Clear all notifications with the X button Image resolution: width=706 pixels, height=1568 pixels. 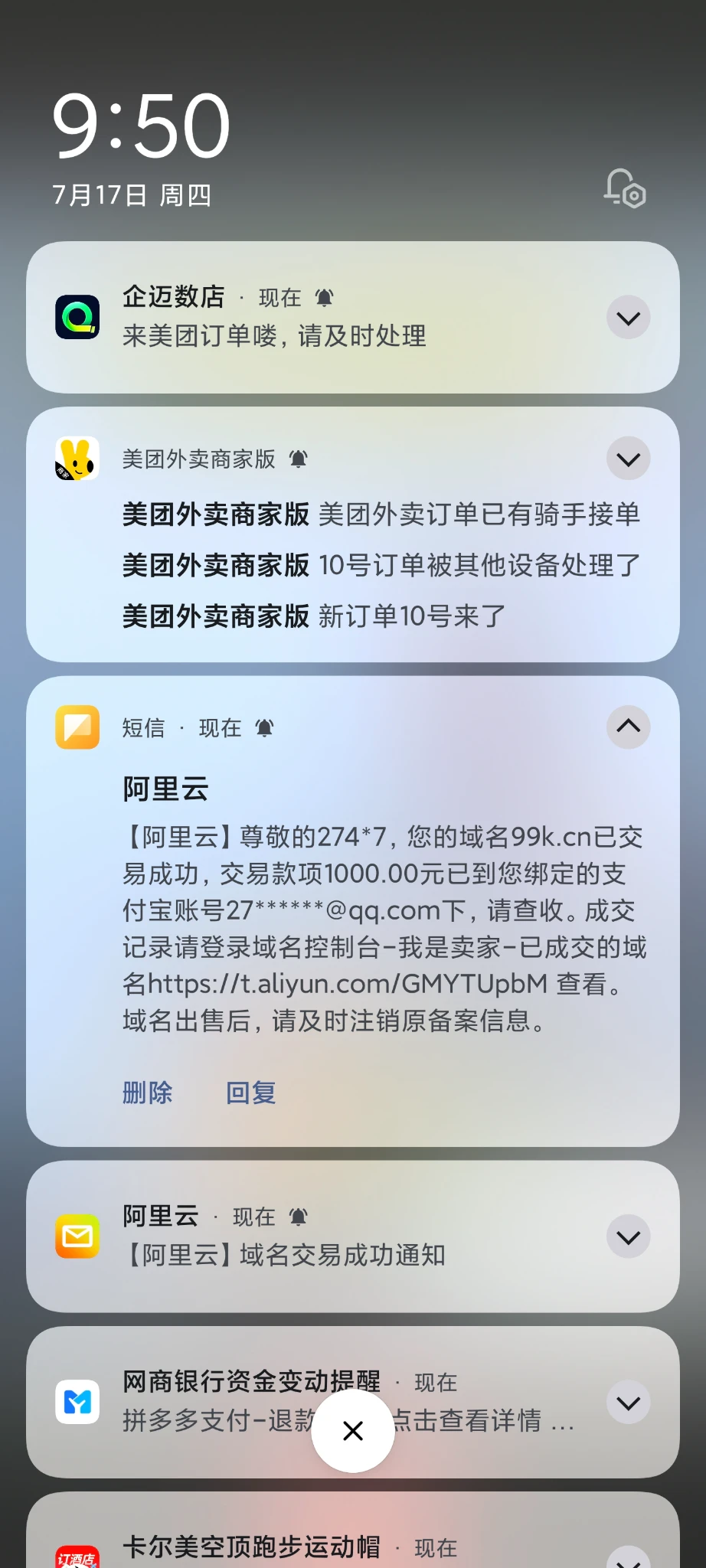353,1430
